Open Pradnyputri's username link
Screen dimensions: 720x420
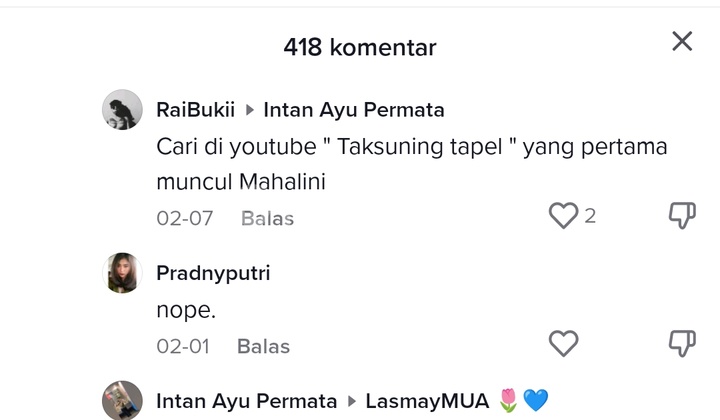tap(213, 273)
